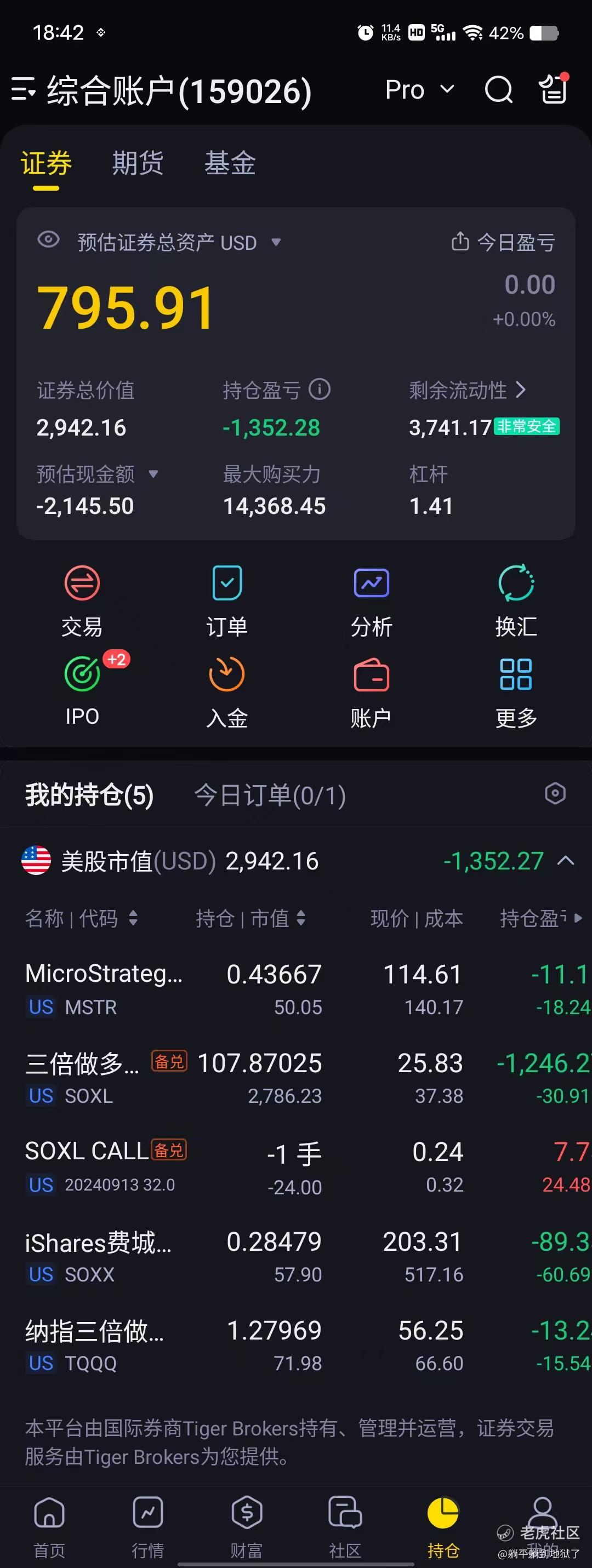
Task: Open the Pro mode dropdown
Action: (420, 89)
